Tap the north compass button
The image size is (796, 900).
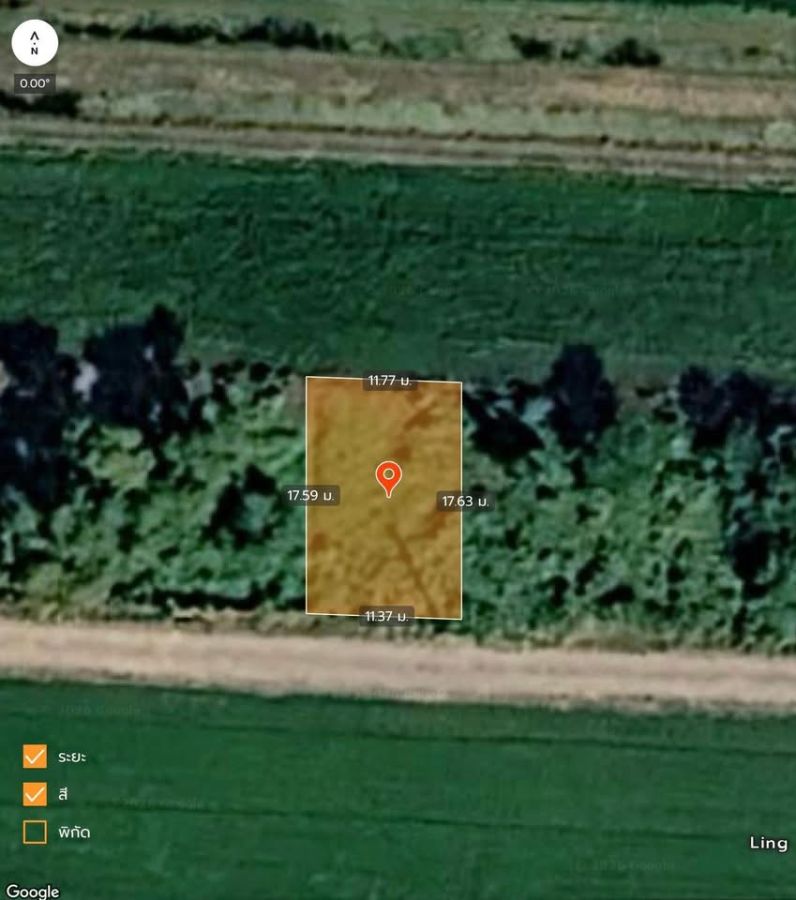pos(35,43)
